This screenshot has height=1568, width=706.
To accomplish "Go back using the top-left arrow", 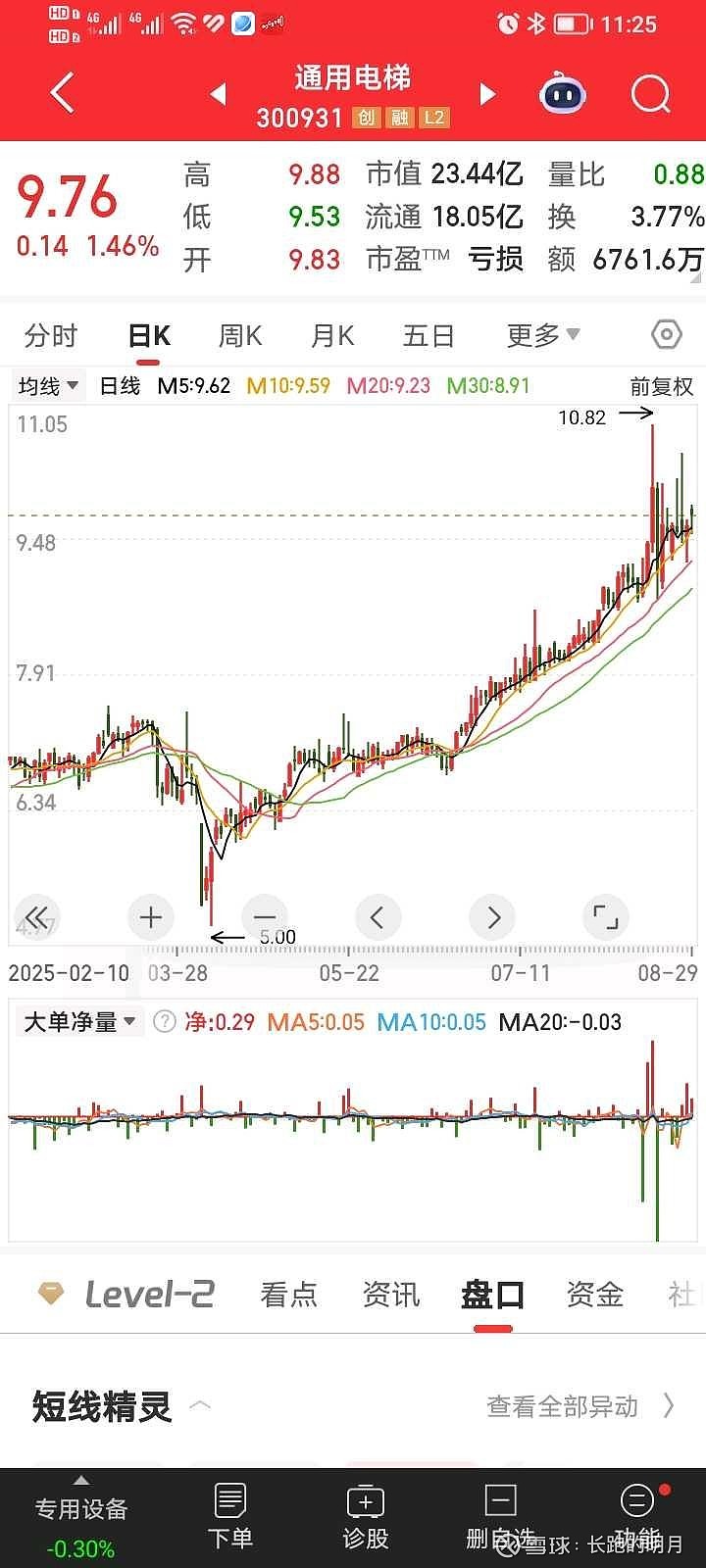I will pyautogui.click(x=62, y=94).
